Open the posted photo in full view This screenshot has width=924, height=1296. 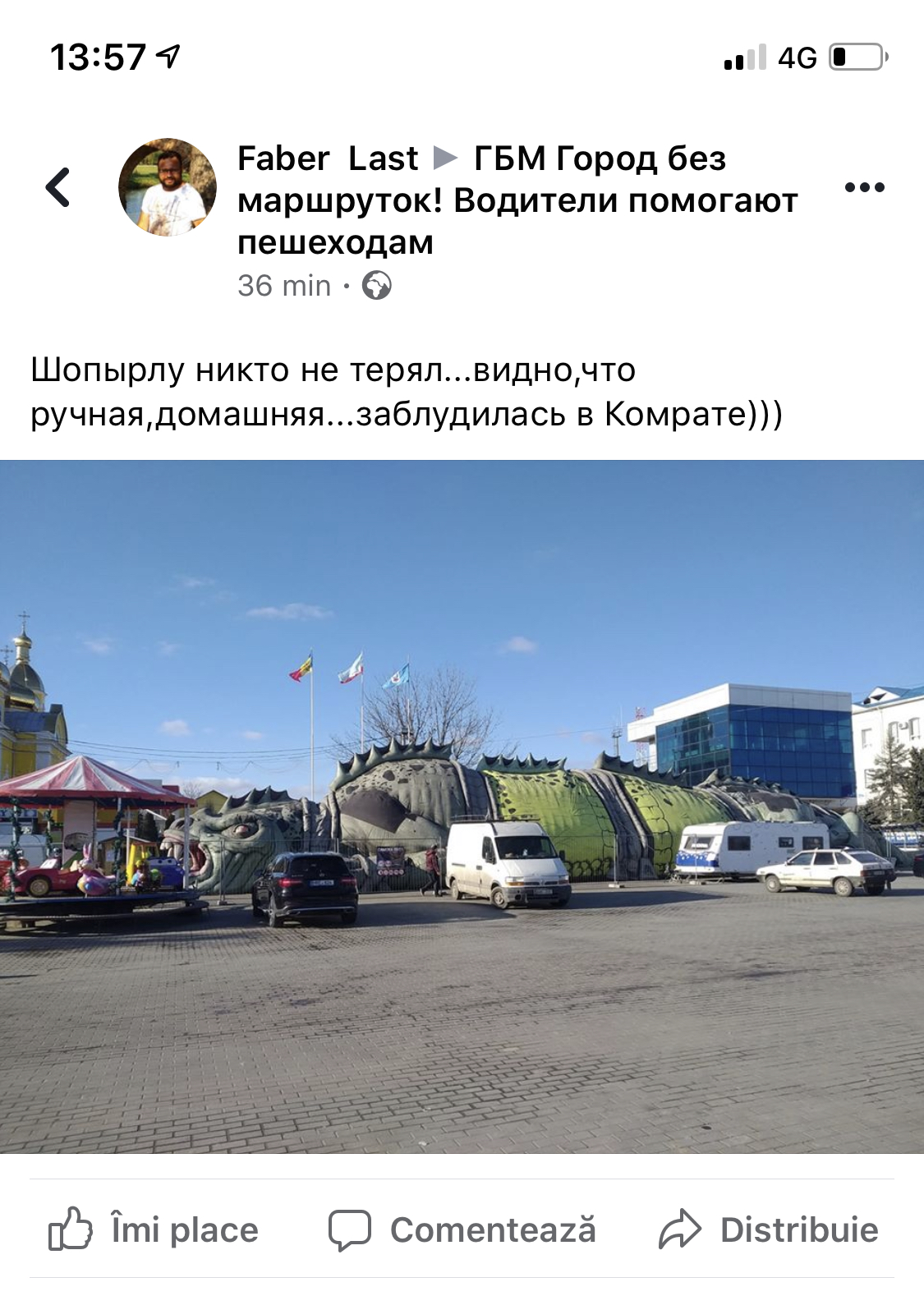coord(462,807)
